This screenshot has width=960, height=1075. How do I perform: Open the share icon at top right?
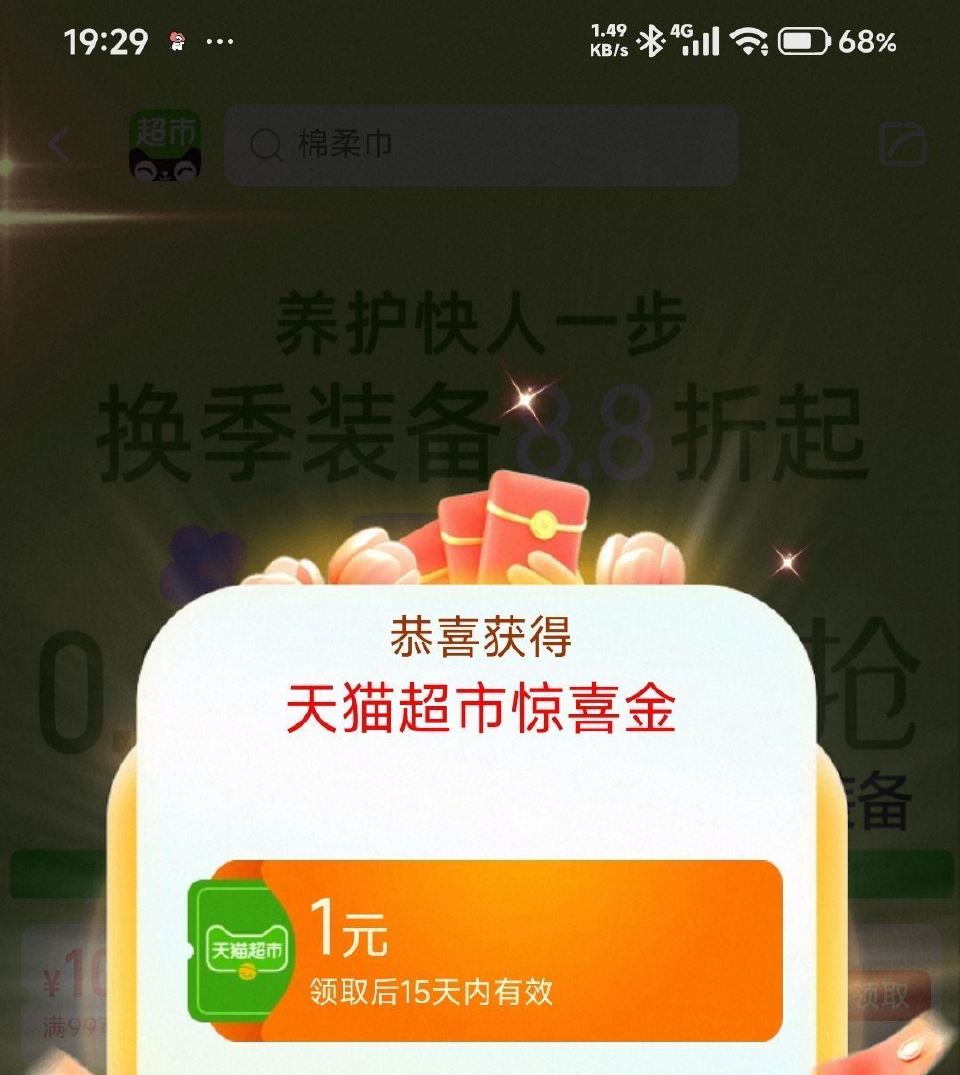(903, 146)
